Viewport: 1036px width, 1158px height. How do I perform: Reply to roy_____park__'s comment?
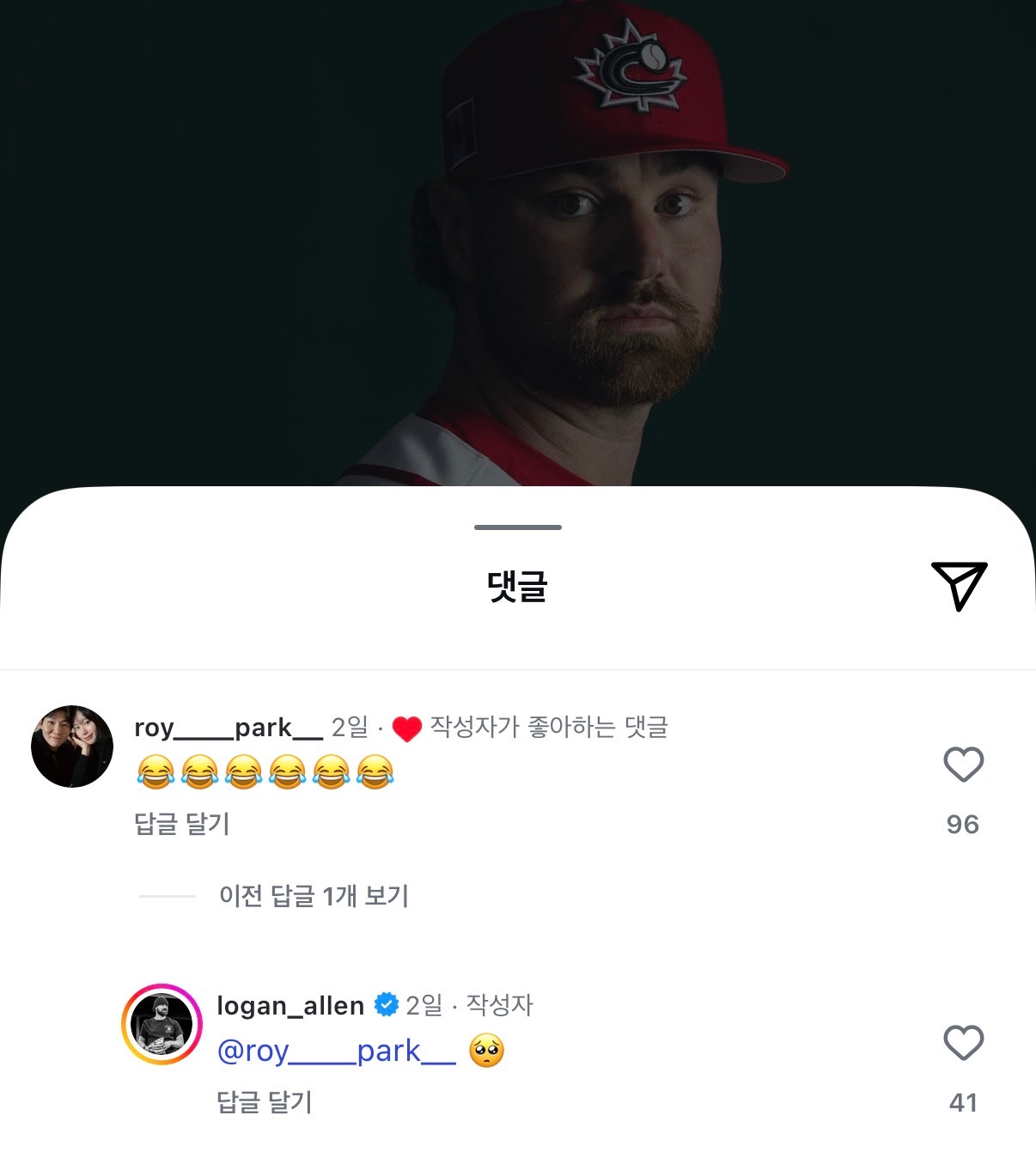tap(182, 824)
